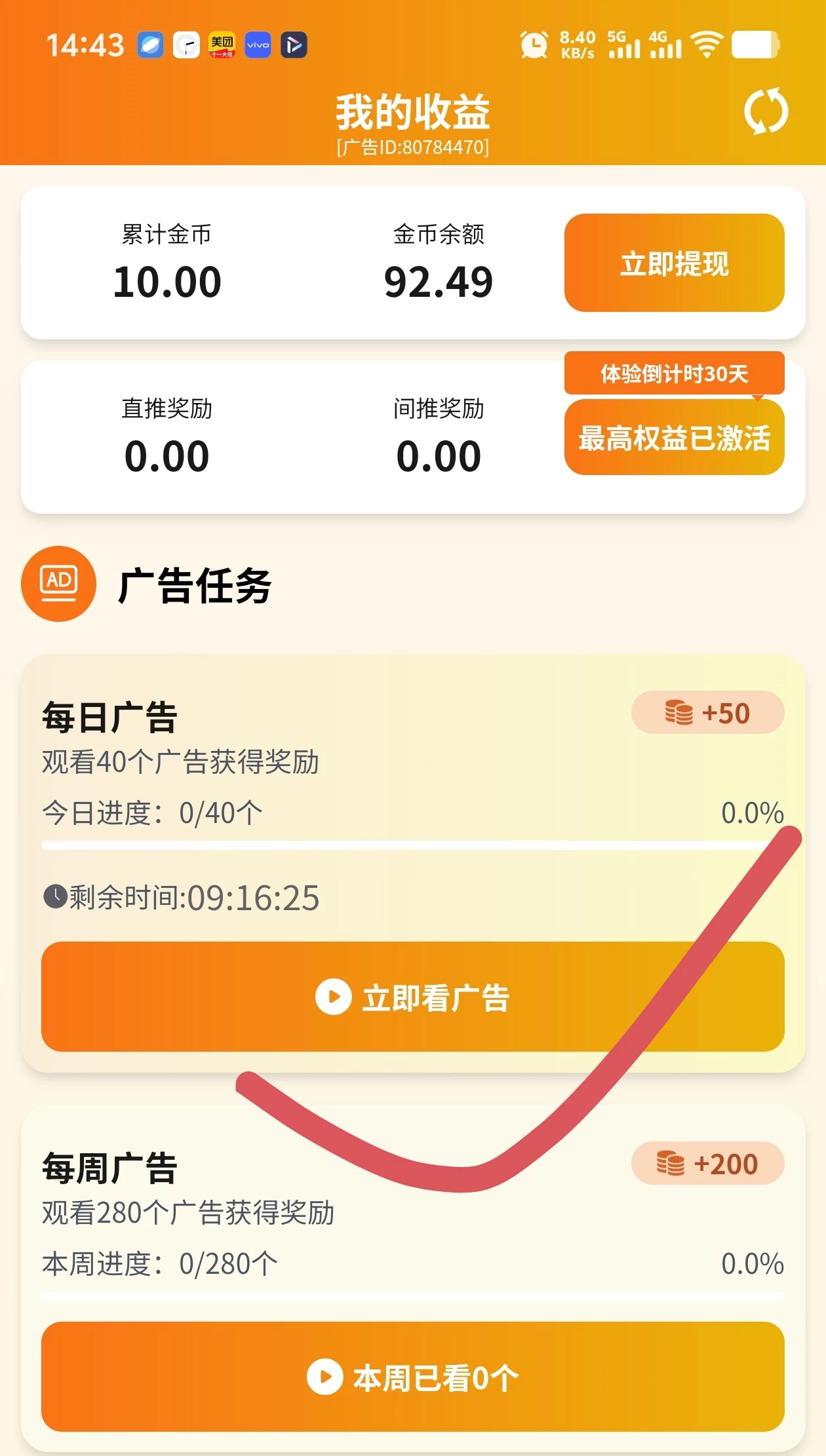Tap the 立即提现 withdraw button
Viewport: 826px width, 1456px height.
(x=674, y=263)
